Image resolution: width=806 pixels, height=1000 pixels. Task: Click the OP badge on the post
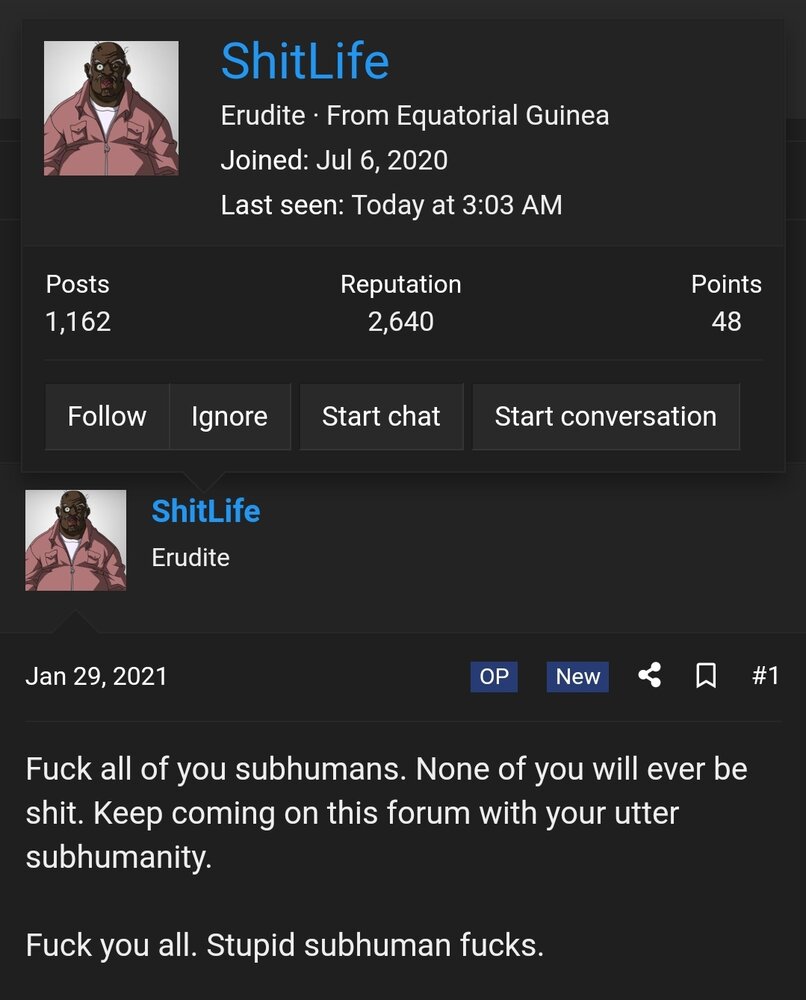(493, 677)
